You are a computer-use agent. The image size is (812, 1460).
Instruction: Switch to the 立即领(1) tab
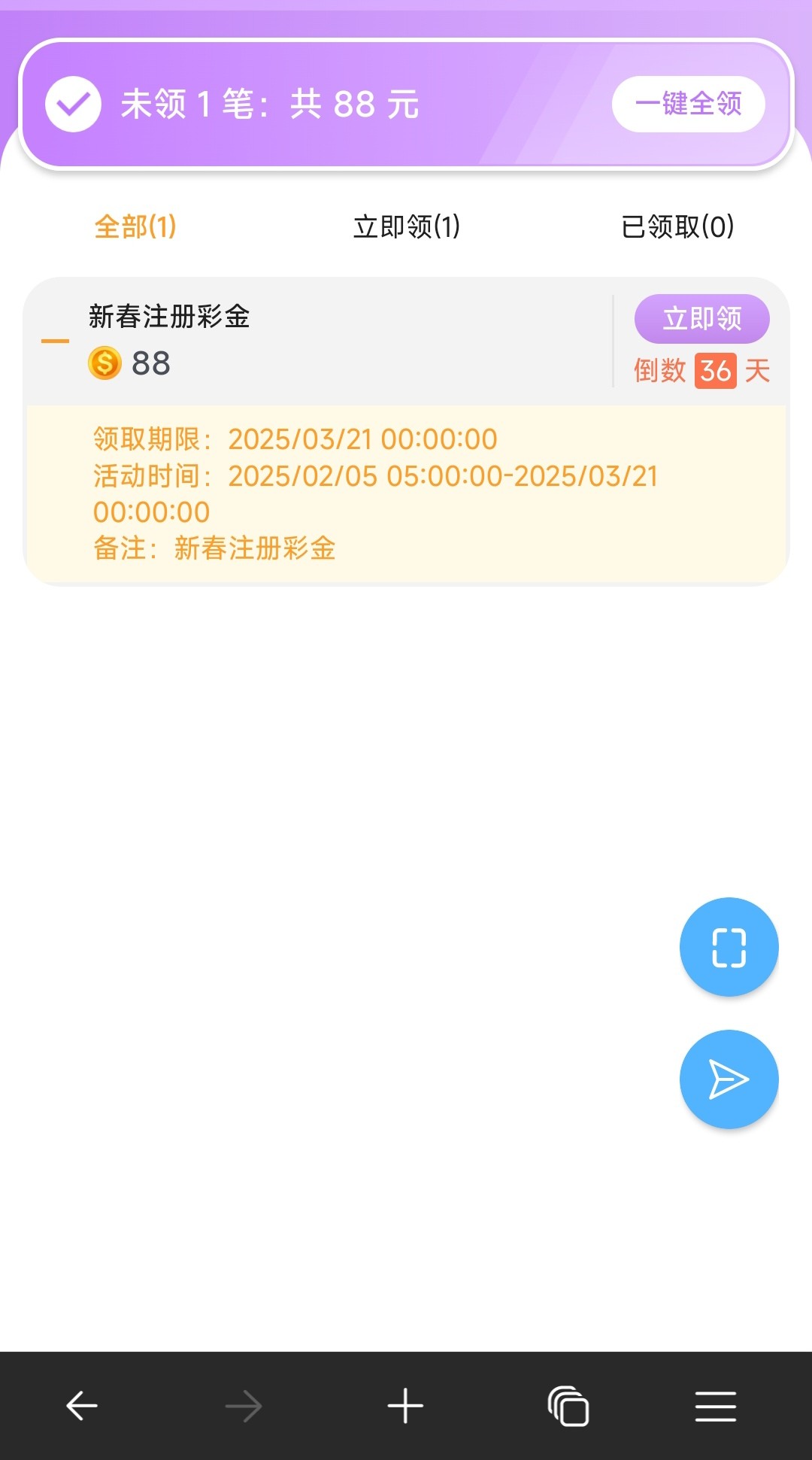(x=407, y=226)
